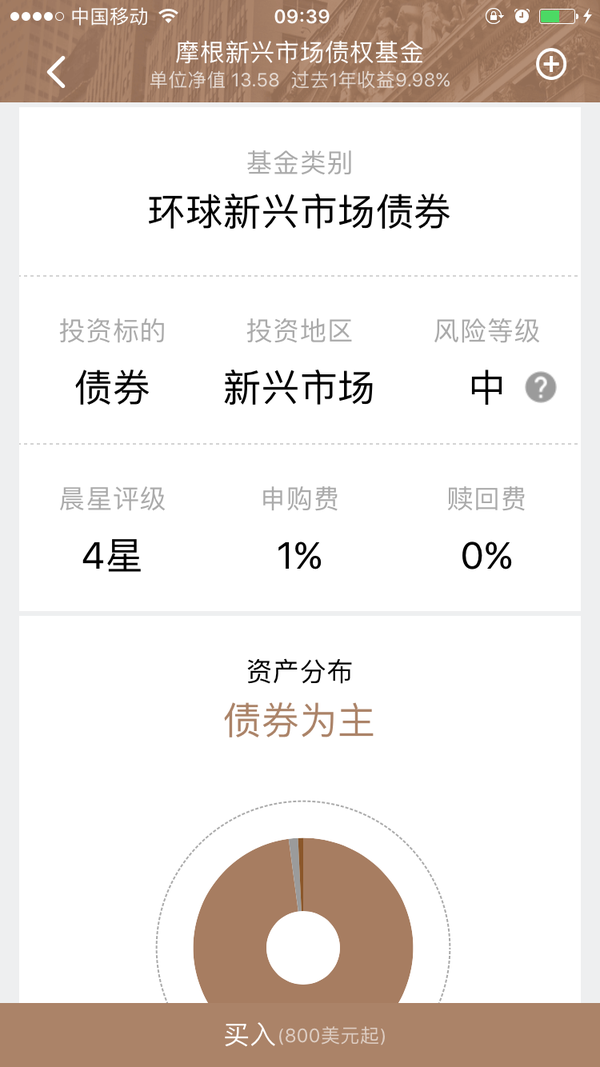Add this fund with the plus icon
This screenshot has height=1067, width=600.
550,65
